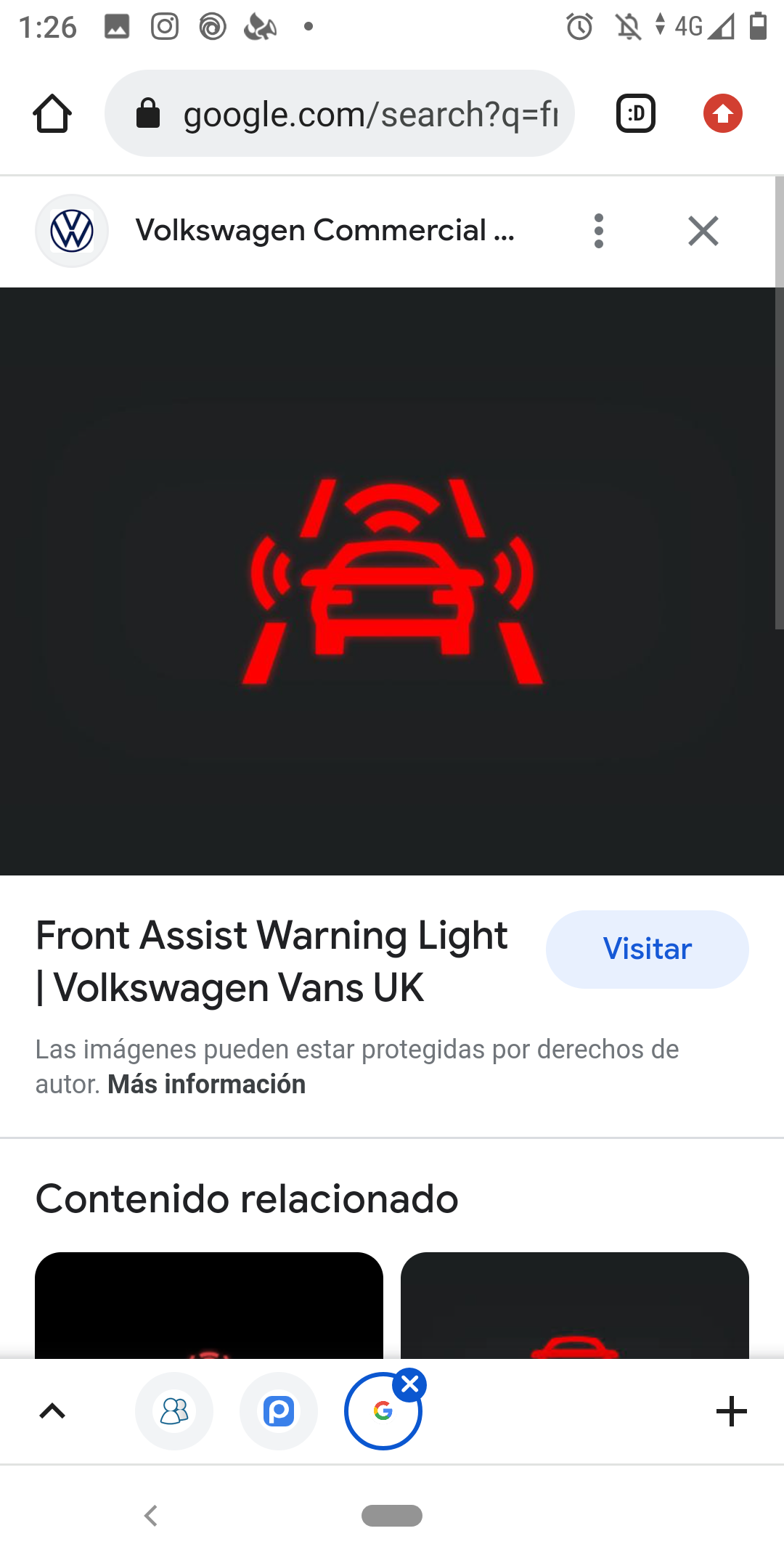Switch to the tab with people icon
The image size is (784, 1568).
(x=174, y=1411)
